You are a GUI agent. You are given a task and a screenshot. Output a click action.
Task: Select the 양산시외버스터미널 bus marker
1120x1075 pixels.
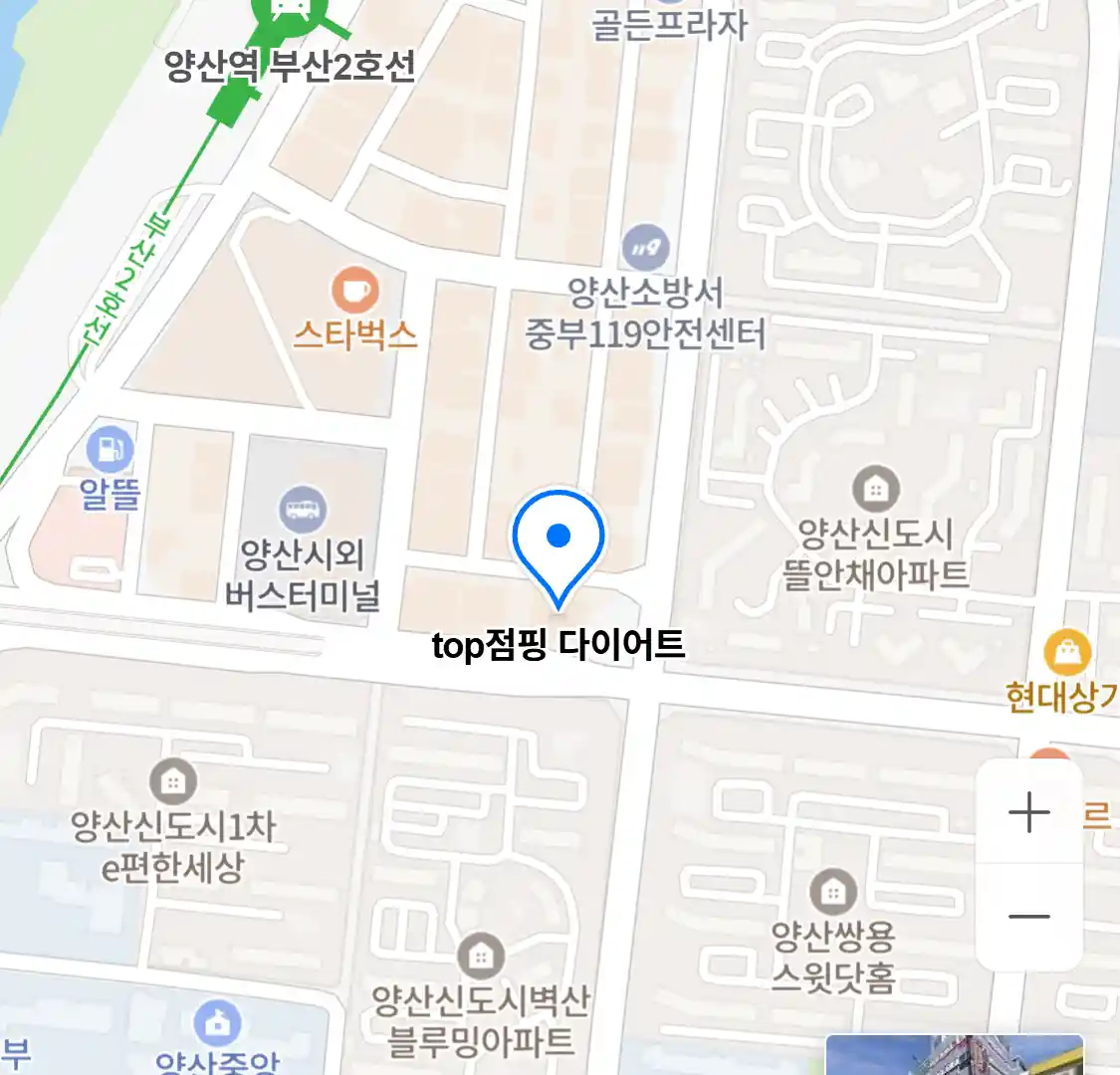(x=303, y=512)
